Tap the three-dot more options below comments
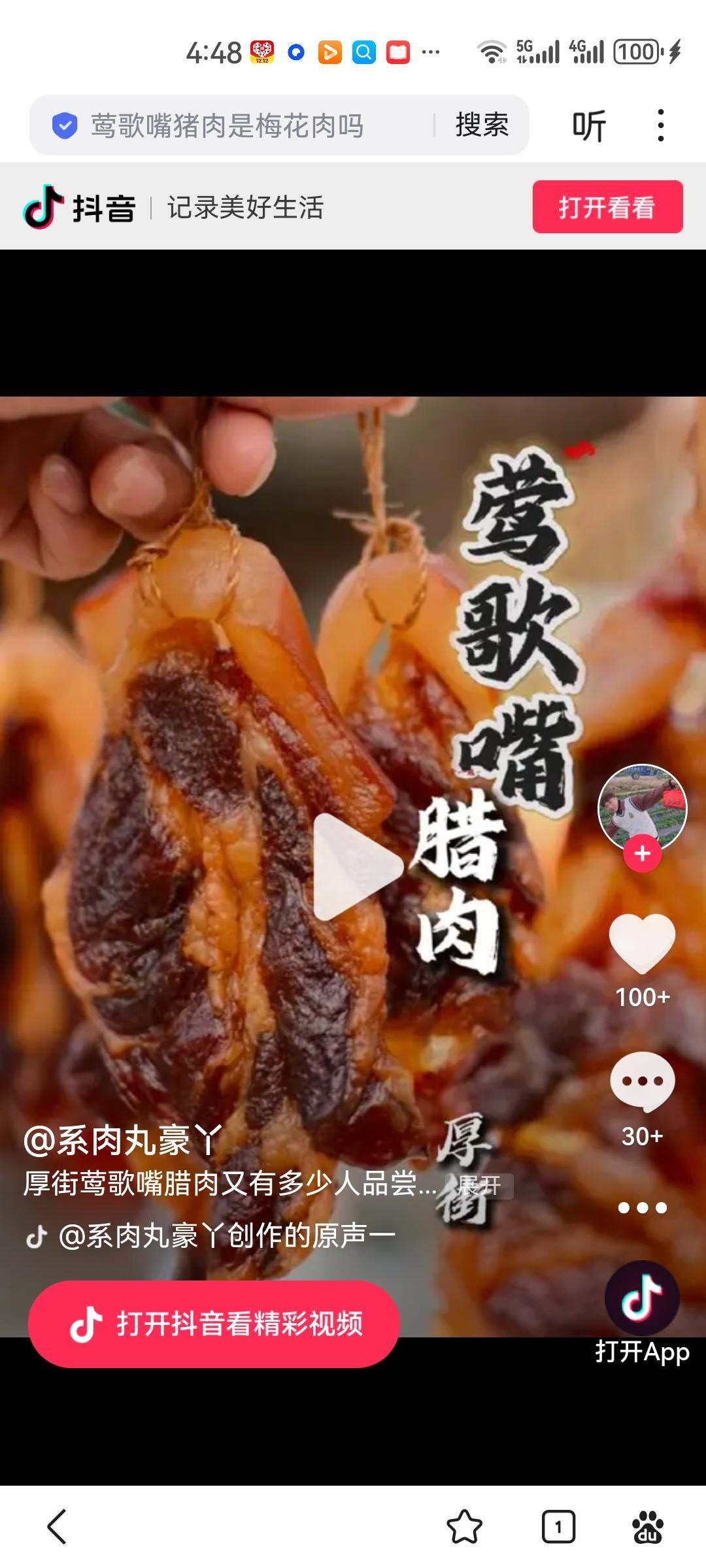 click(x=641, y=1207)
